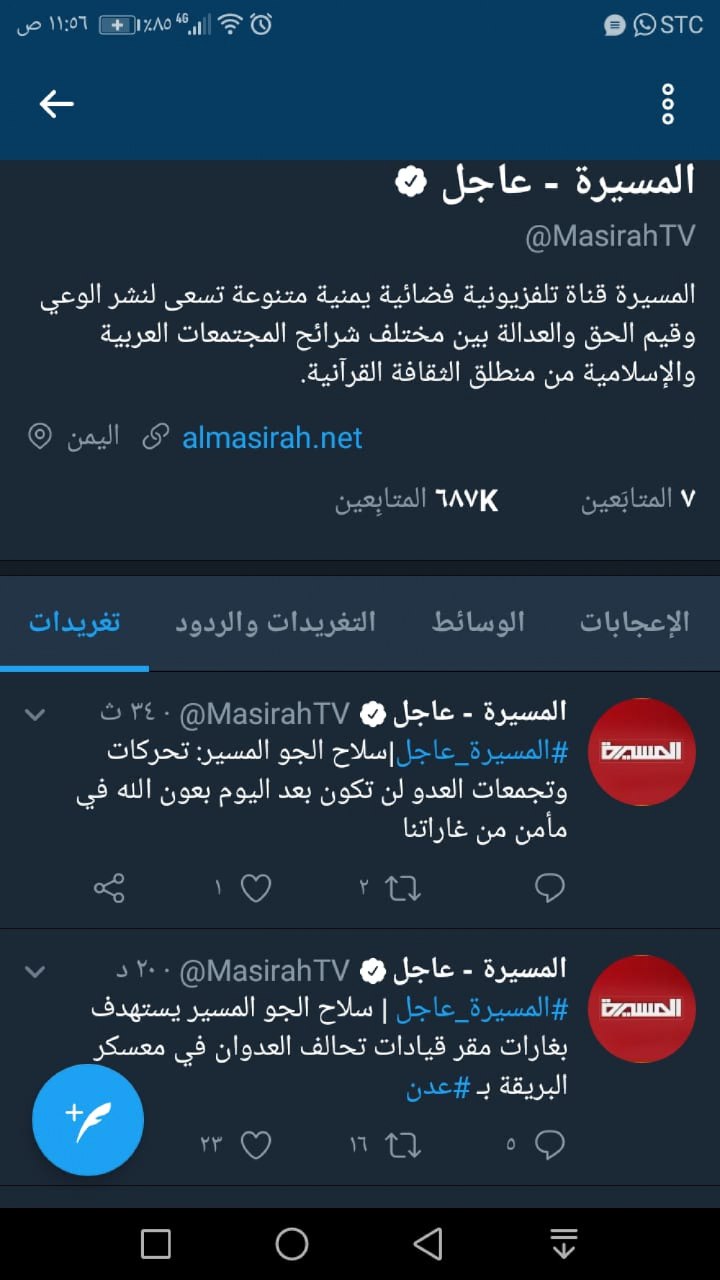Like the tweet that has 23 likes

[x=256, y=1145]
